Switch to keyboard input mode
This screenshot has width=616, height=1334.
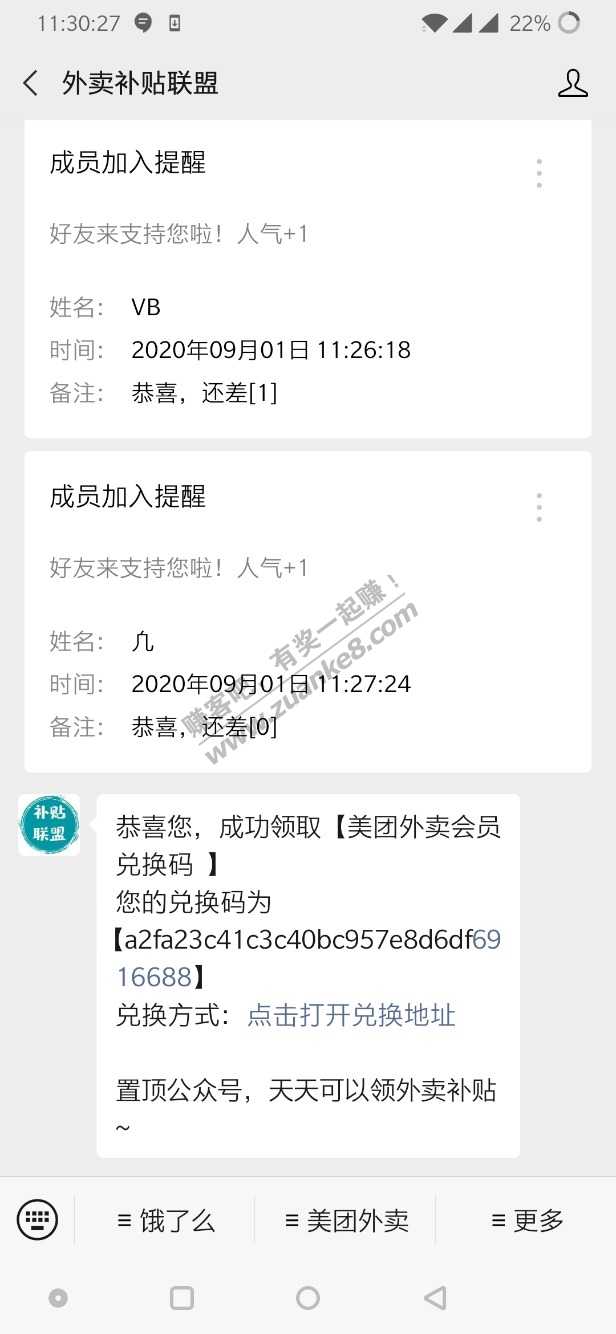[38, 1219]
